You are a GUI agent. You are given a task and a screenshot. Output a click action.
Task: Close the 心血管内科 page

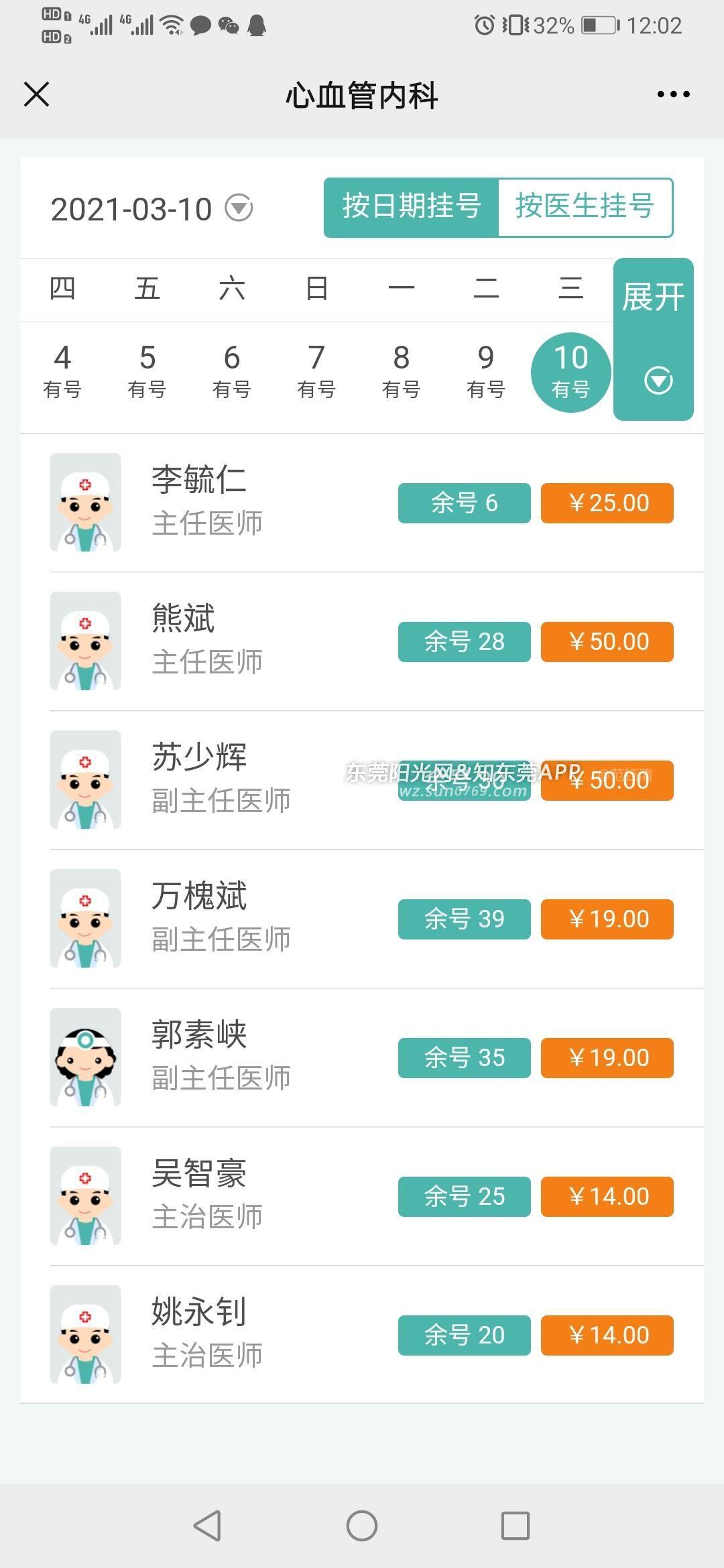click(x=36, y=94)
